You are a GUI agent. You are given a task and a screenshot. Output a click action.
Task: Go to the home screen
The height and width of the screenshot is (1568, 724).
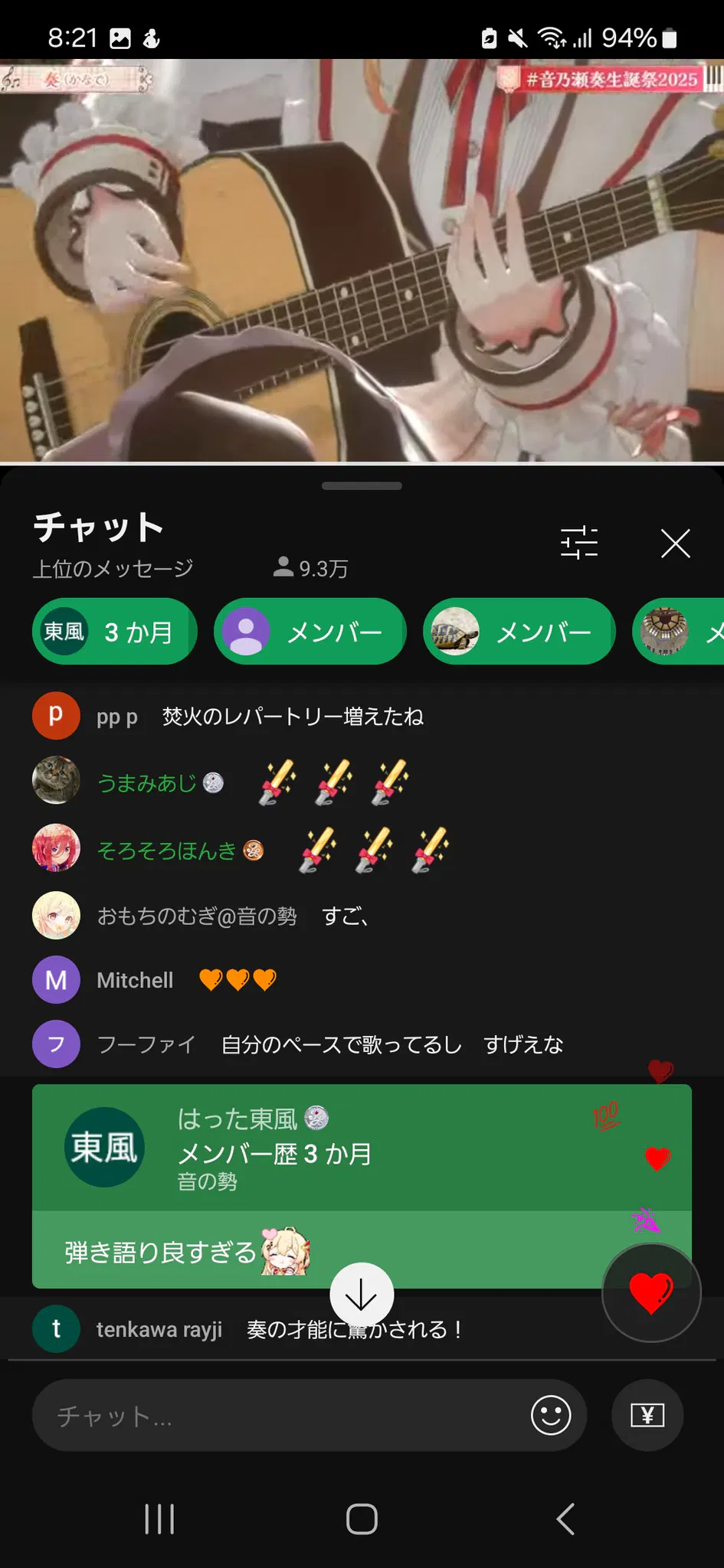(362, 1519)
